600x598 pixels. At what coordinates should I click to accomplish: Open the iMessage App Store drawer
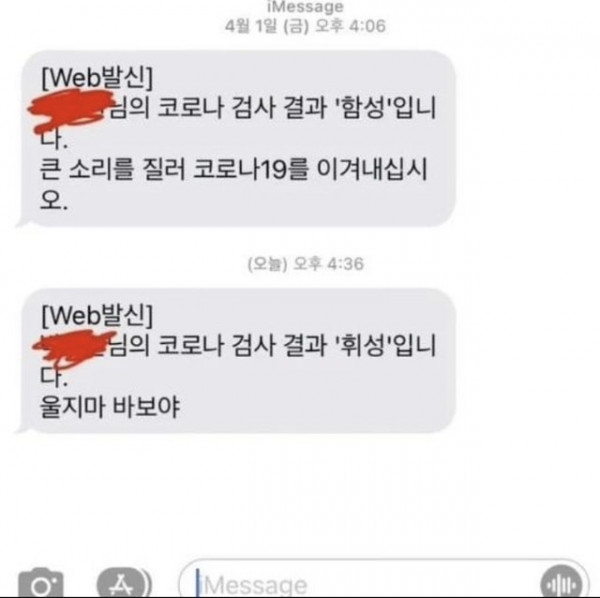[125, 582]
